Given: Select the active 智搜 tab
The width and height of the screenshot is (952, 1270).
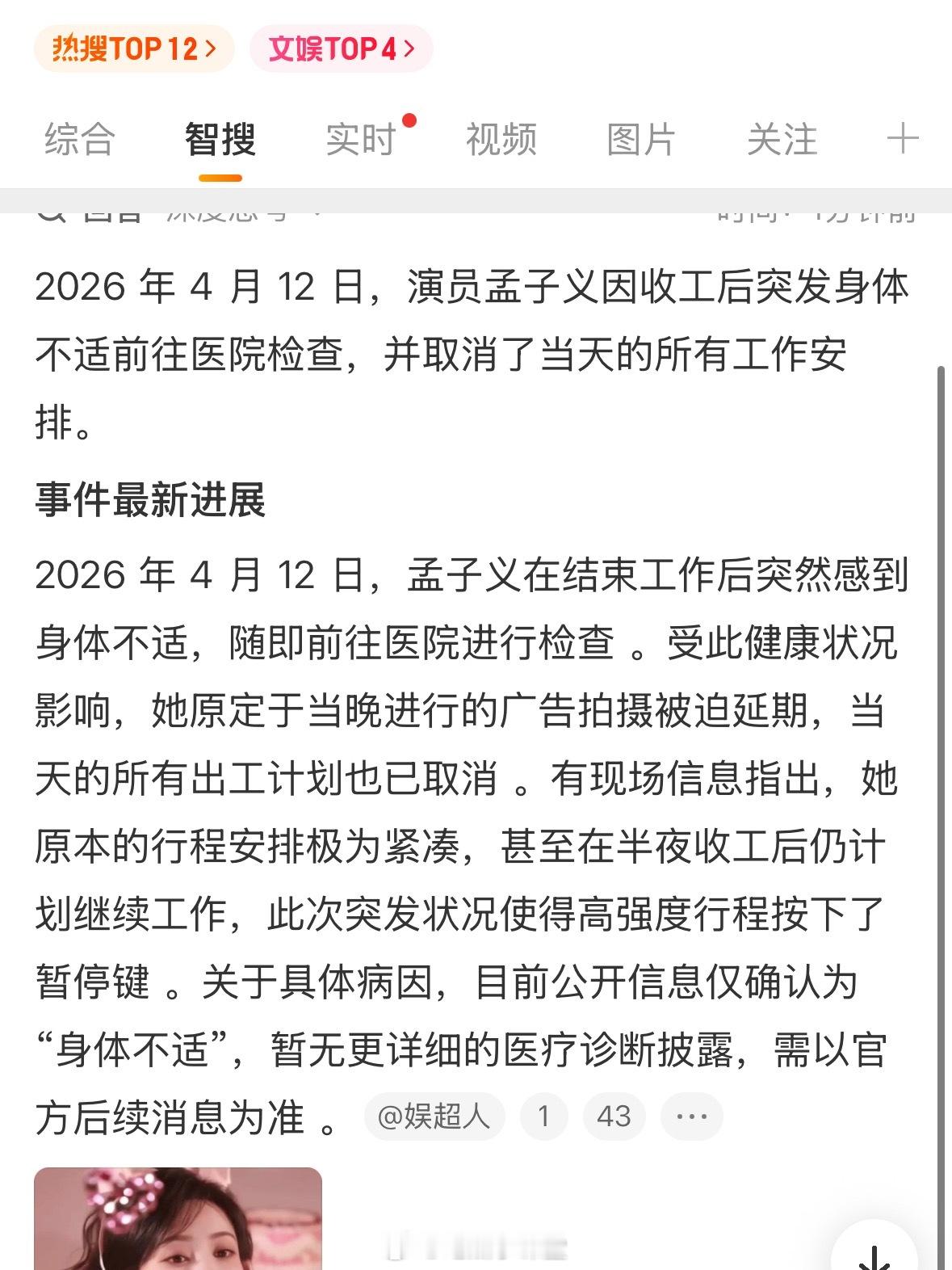Looking at the screenshot, I should [221, 139].
